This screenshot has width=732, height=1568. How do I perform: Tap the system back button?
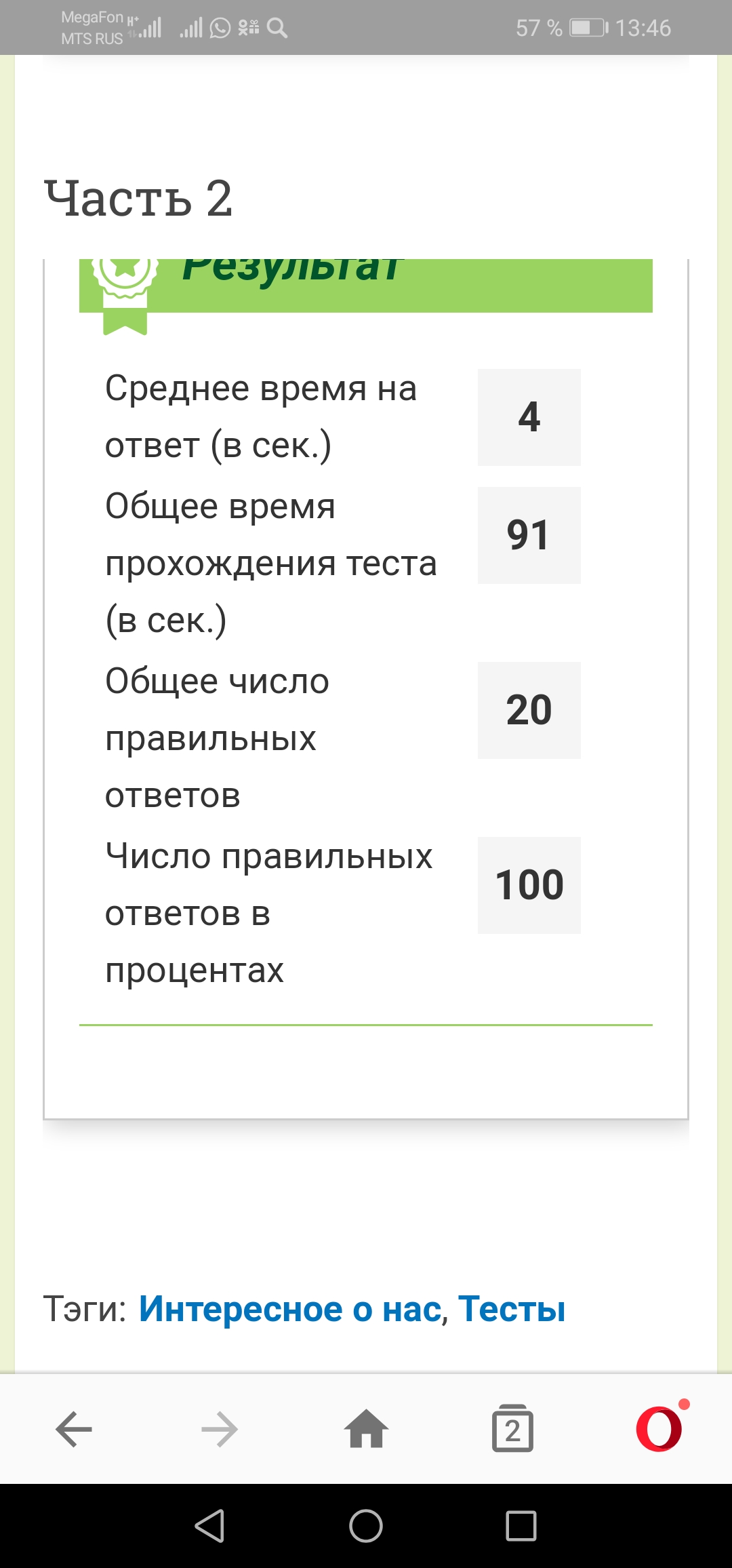(x=209, y=1527)
